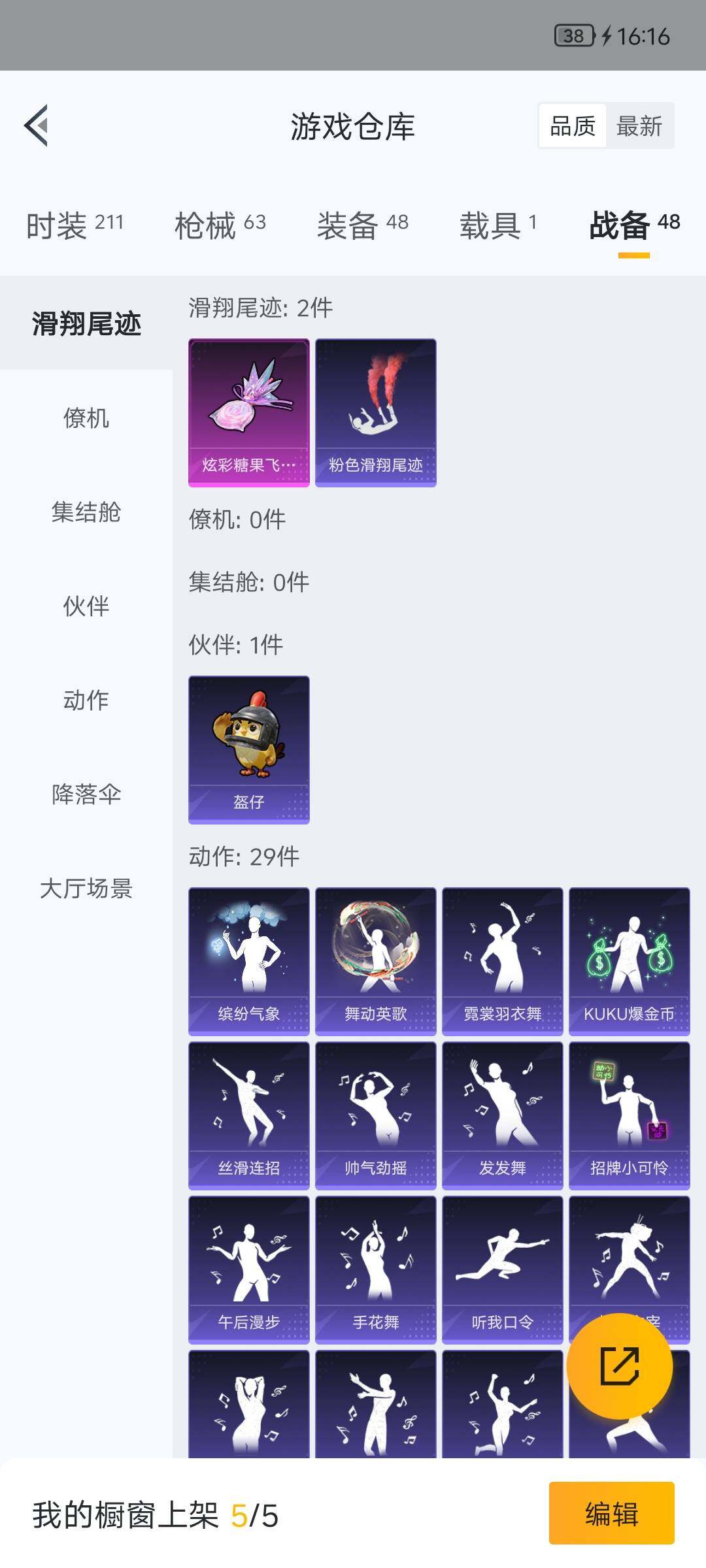Image resolution: width=706 pixels, height=1568 pixels.
Task: Select the 听我口令 emote
Action: coord(502,1267)
